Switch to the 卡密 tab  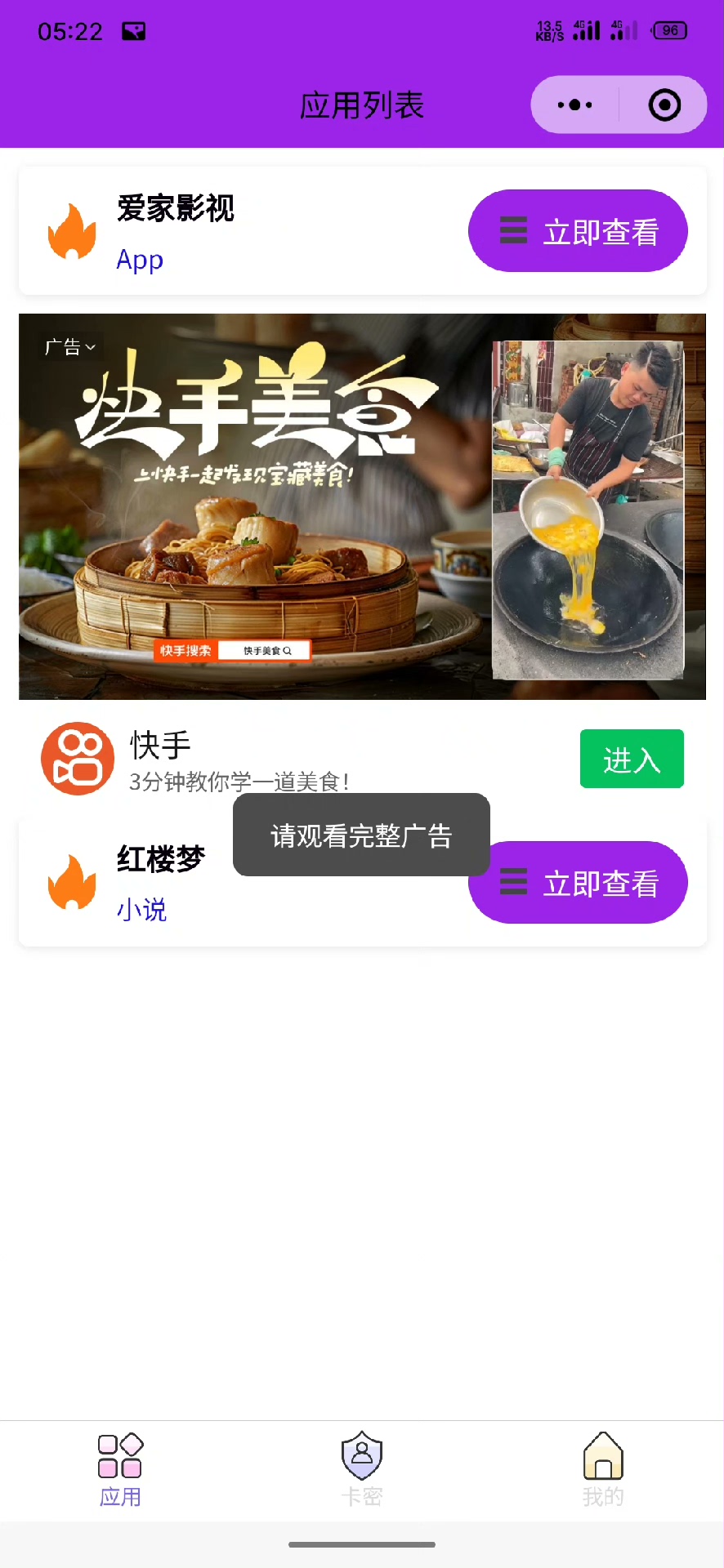pos(362,1468)
